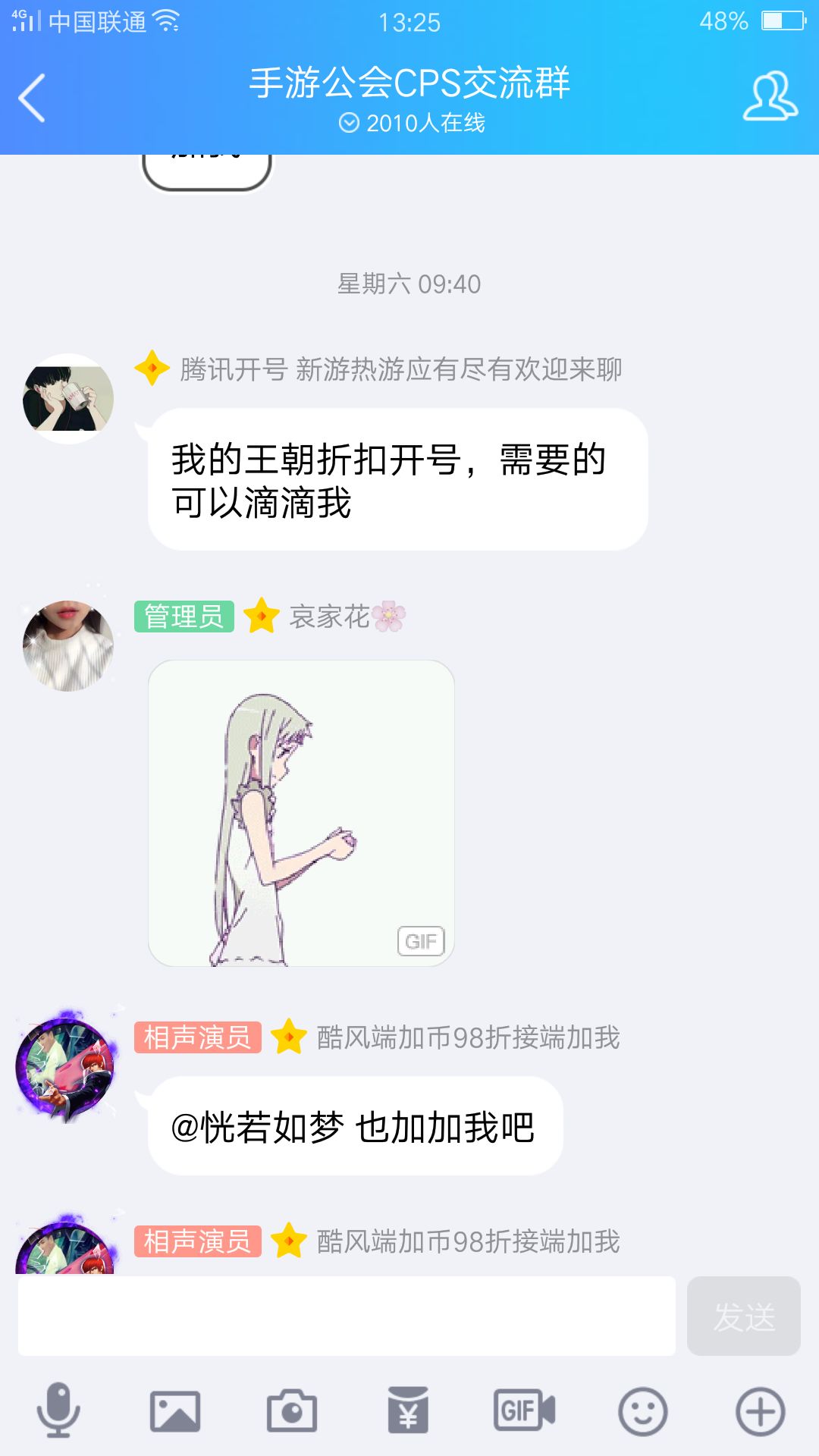Tap the 相声演员 member tag
Image resolution: width=819 pixels, height=1456 pixels.
[197, 1035]
